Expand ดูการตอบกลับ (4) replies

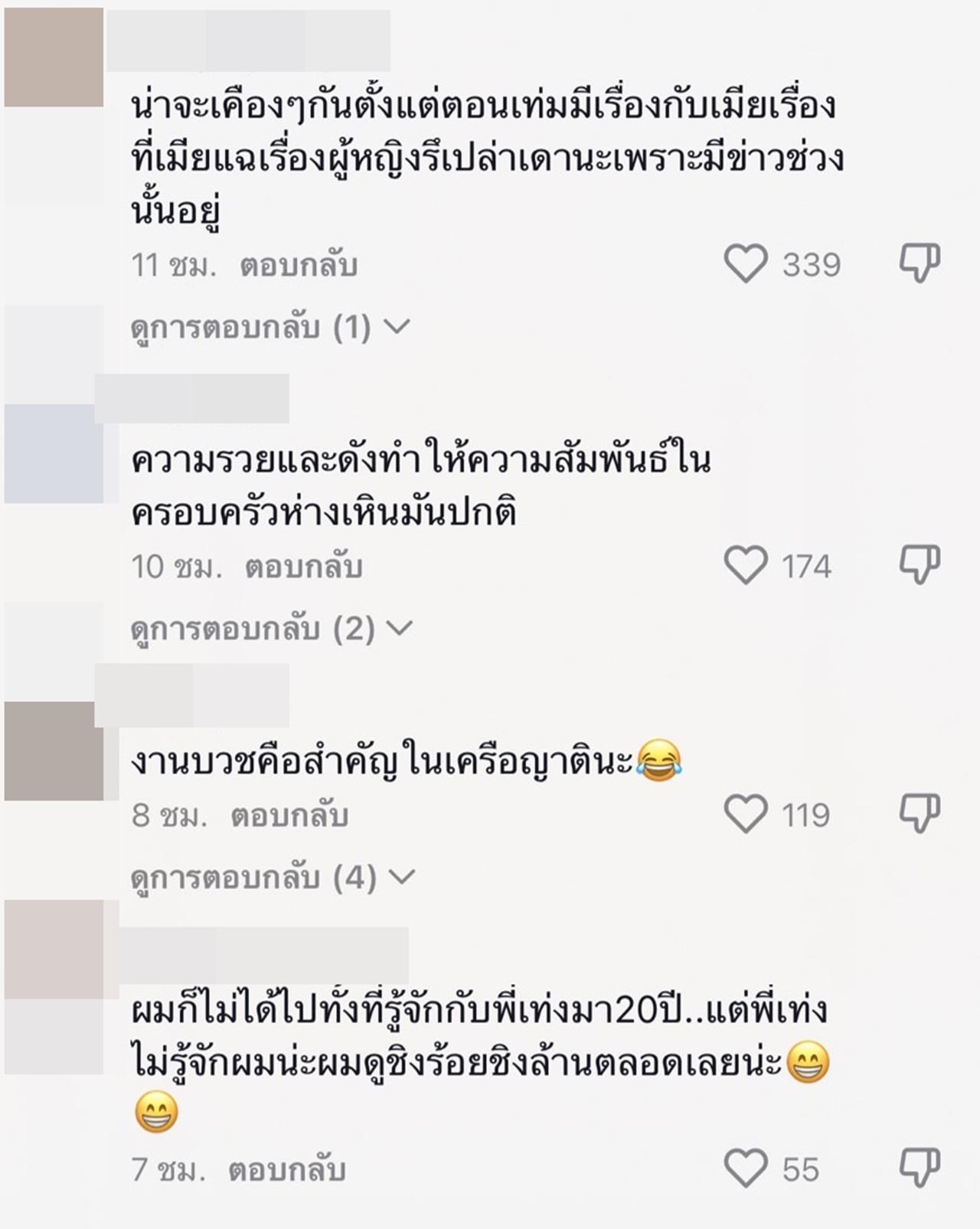(272, 878)
